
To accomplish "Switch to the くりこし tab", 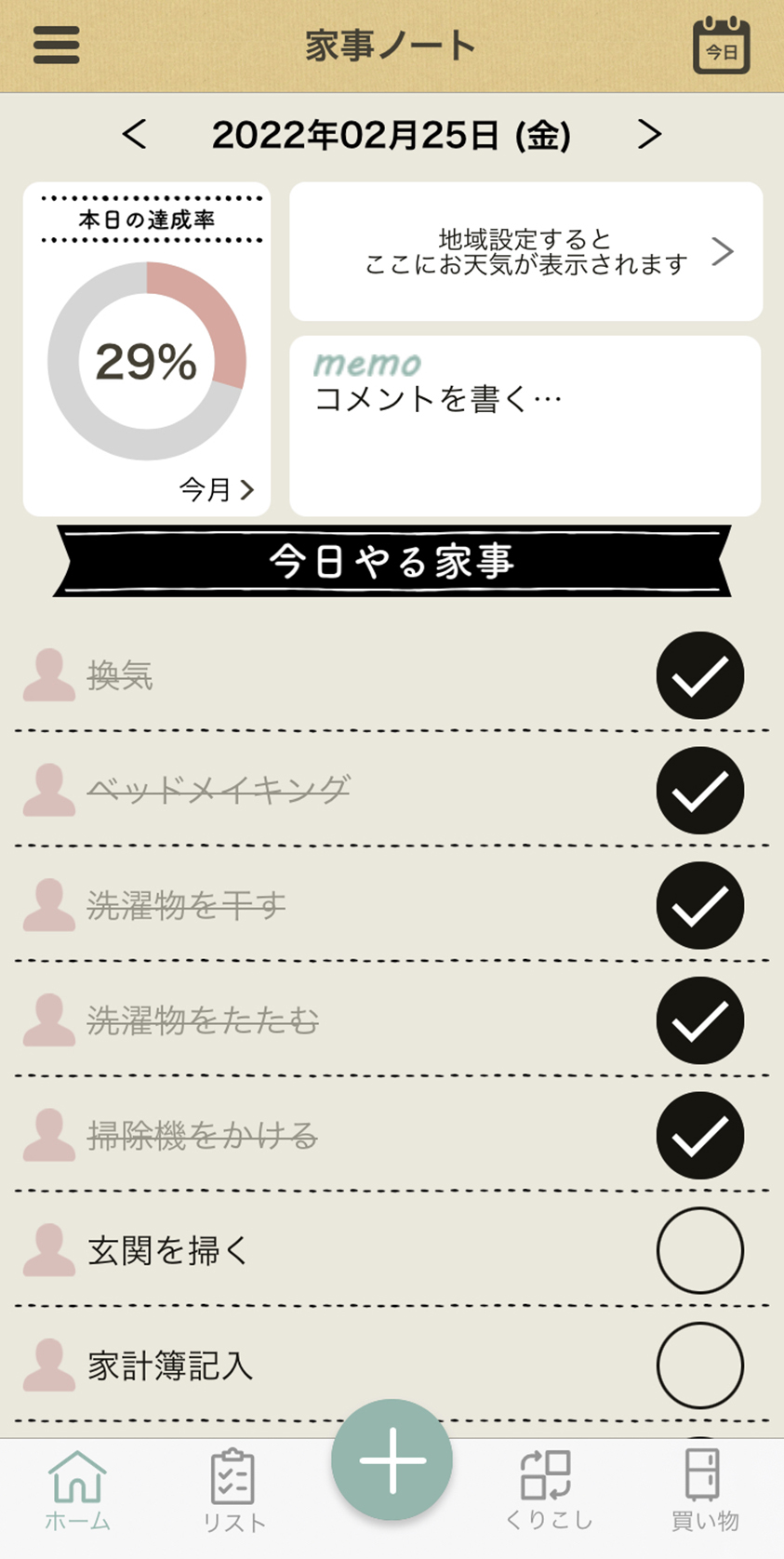I will tap(548, 1491).
